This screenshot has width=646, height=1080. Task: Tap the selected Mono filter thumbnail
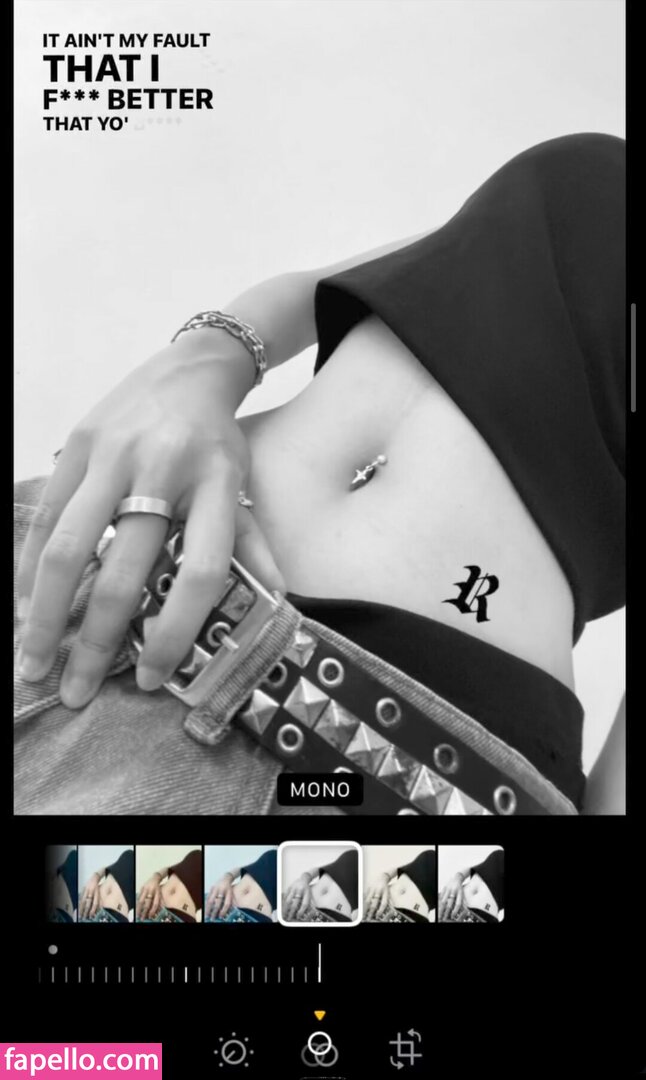(319, 884)
